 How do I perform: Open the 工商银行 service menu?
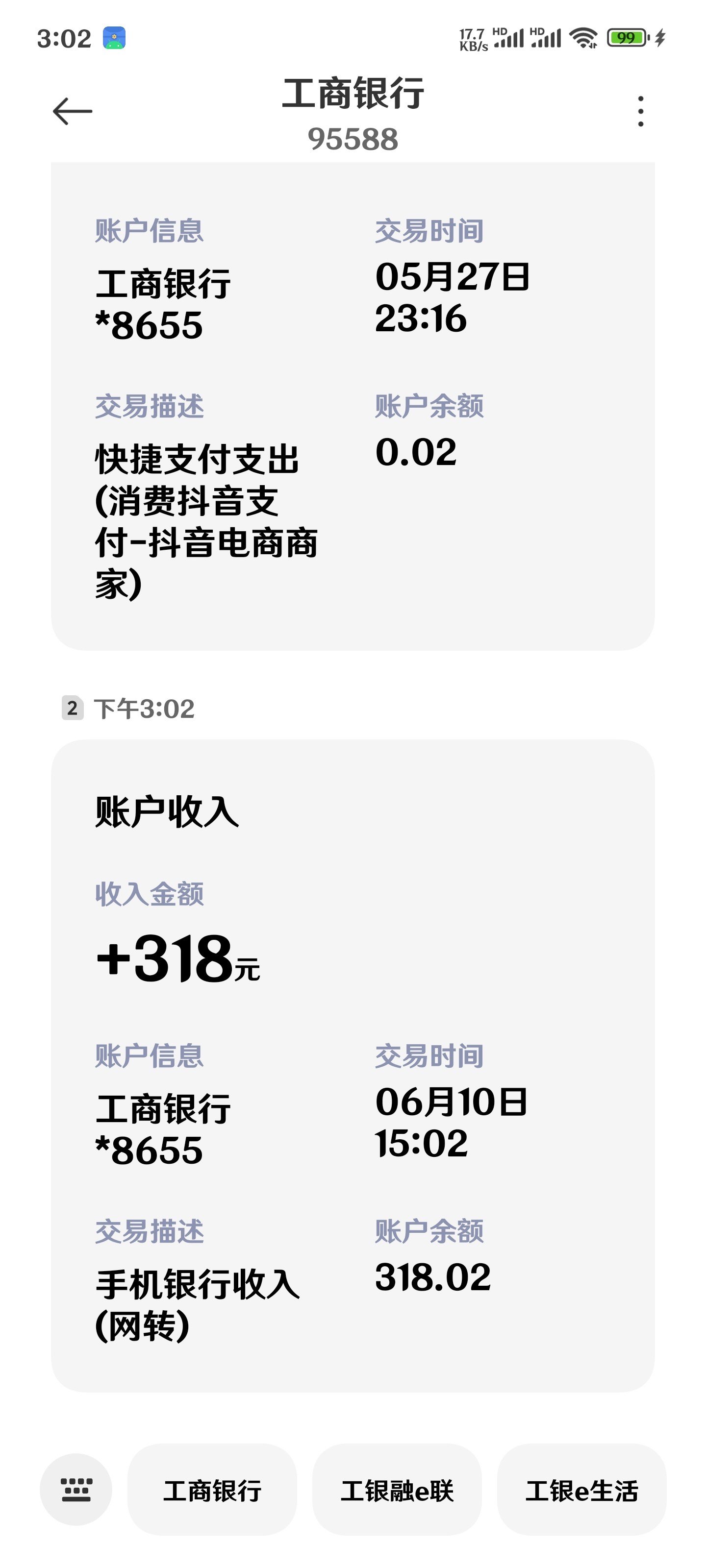coord(212,1490)
